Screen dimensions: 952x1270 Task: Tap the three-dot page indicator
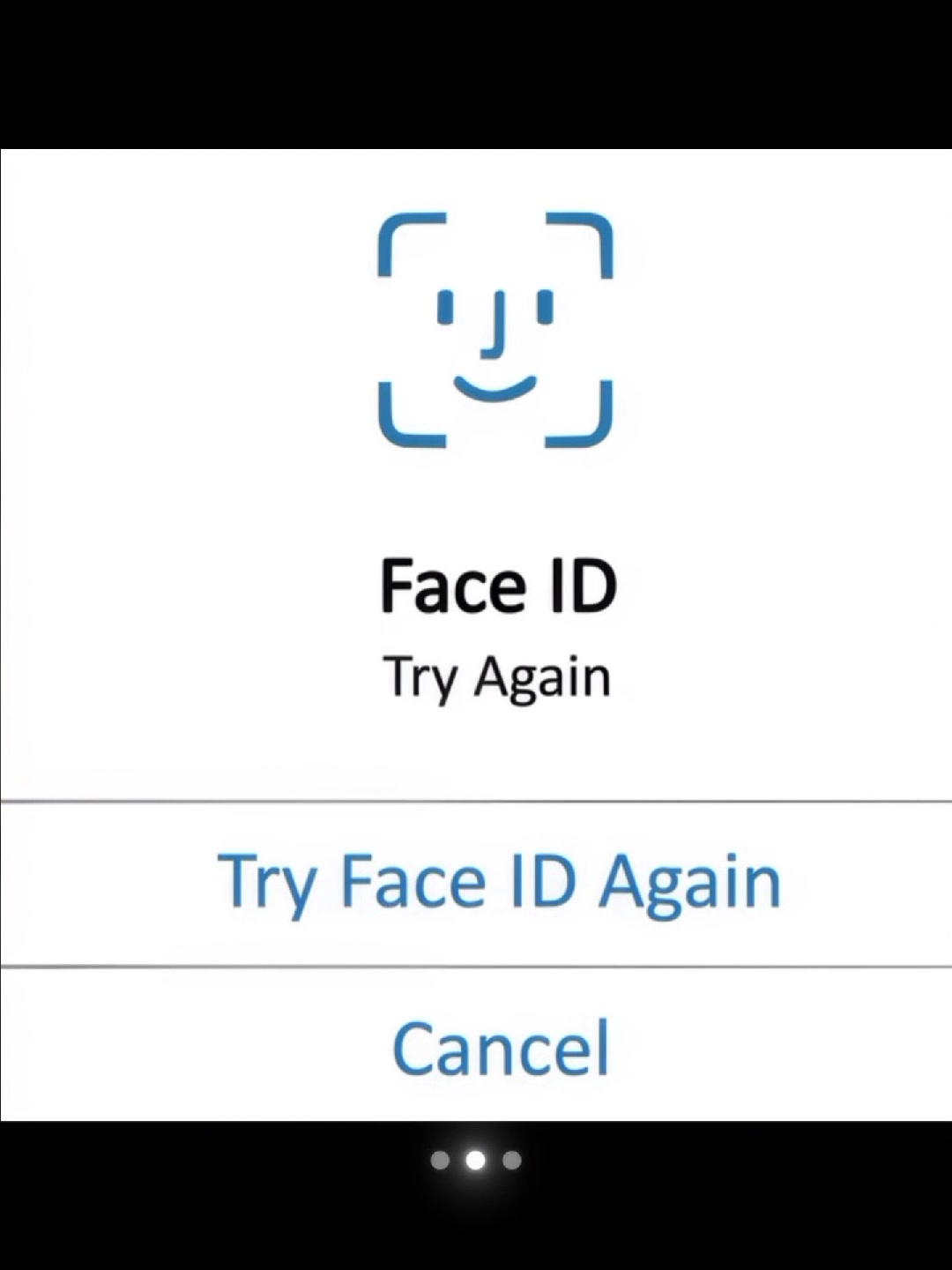tap(475, 1160)
